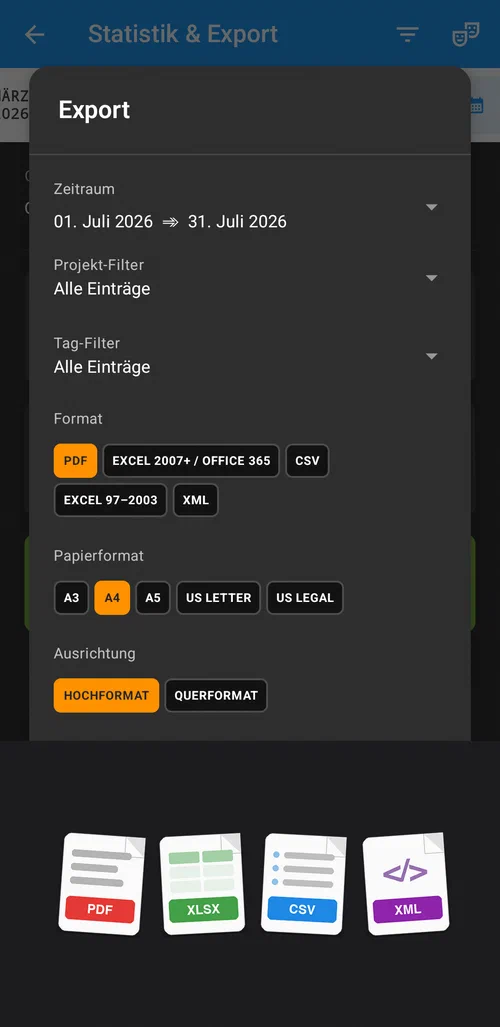Switch orientation to Querformat
Image resolution: width=500 pixels, height=1027 pixels.
coord(216,696)
